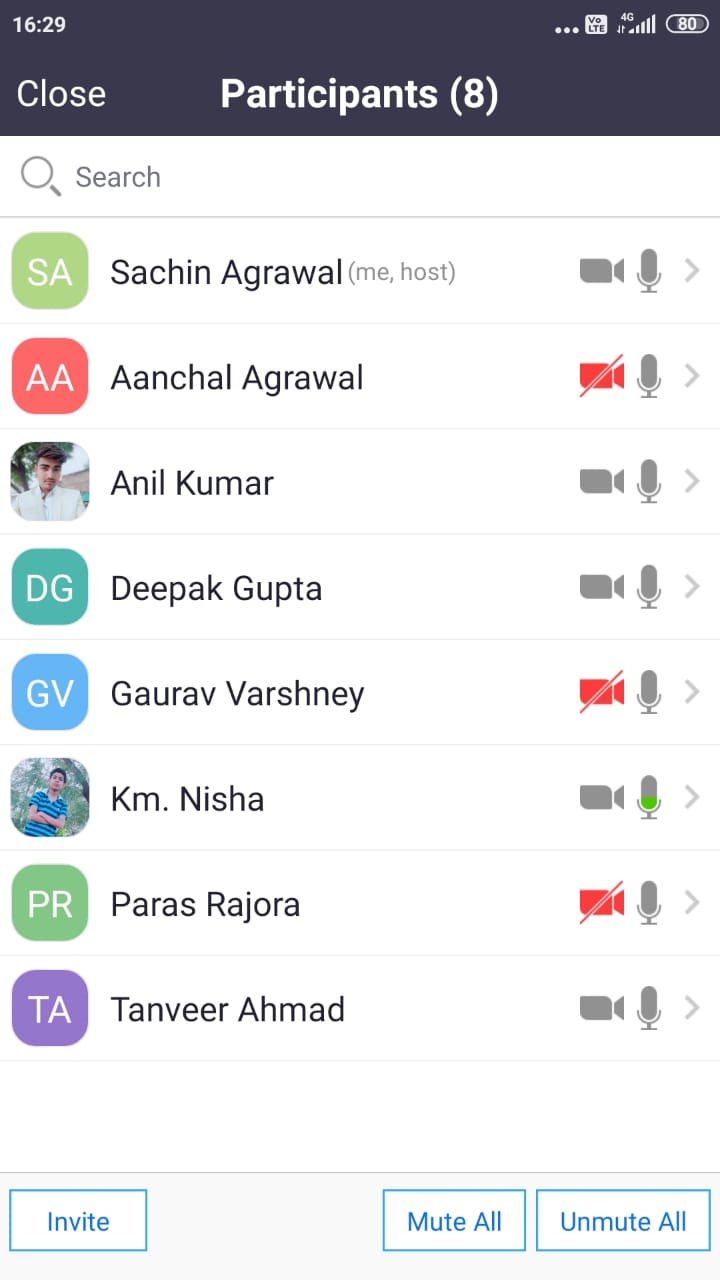Open Aanchal Agrawal's participant row
The image size is (720, 1280).
coord(360,377)
